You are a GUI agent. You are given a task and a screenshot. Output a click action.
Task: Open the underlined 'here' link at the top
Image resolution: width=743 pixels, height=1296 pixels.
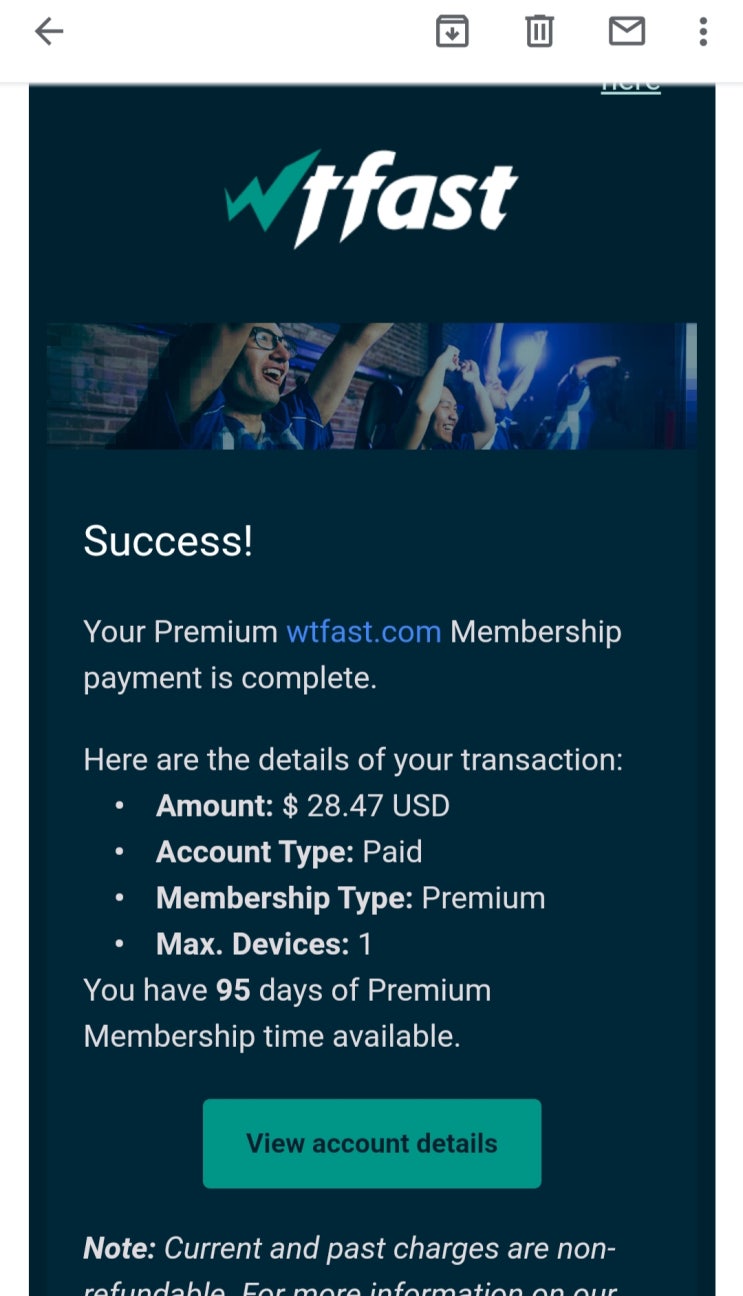tap(631, 87)
